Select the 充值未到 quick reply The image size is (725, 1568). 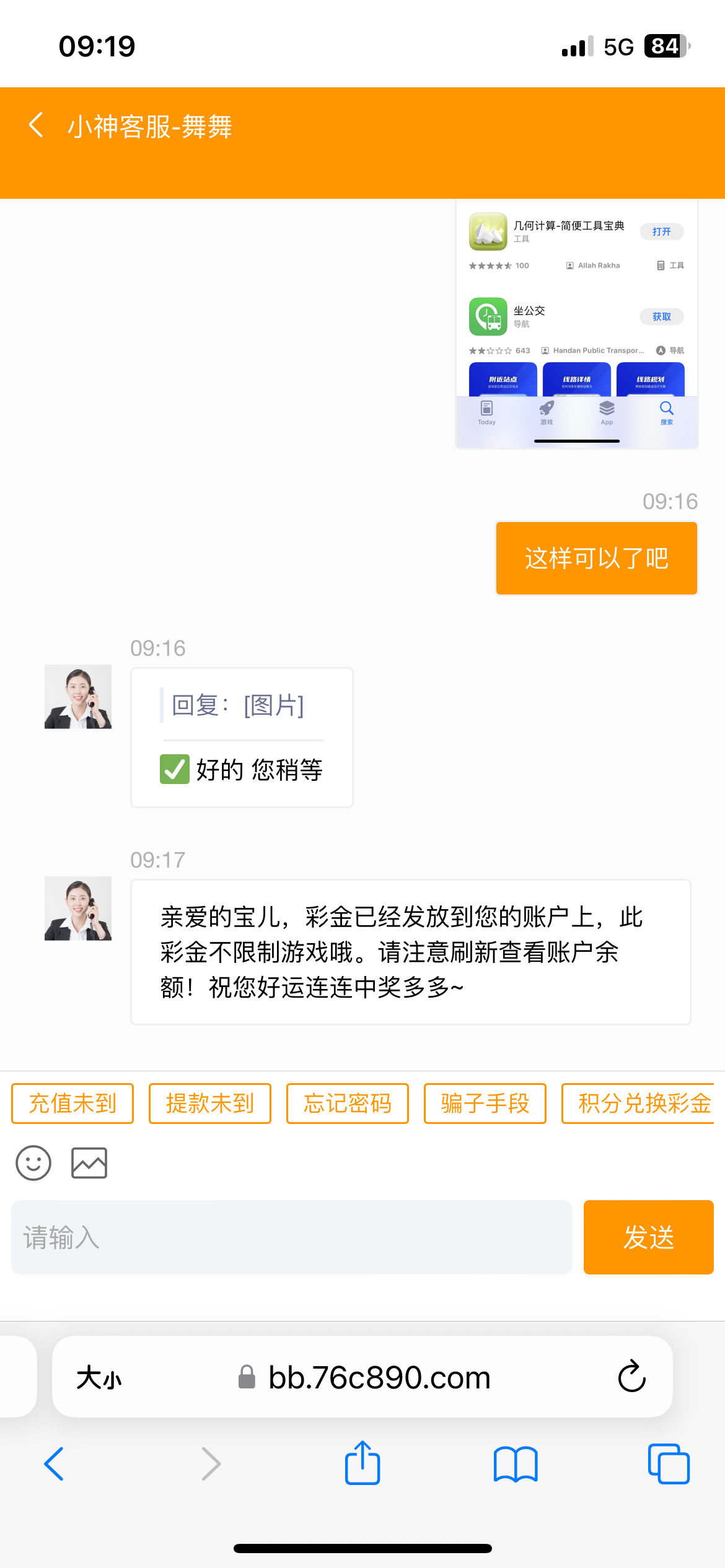[x=72, y=1104]
